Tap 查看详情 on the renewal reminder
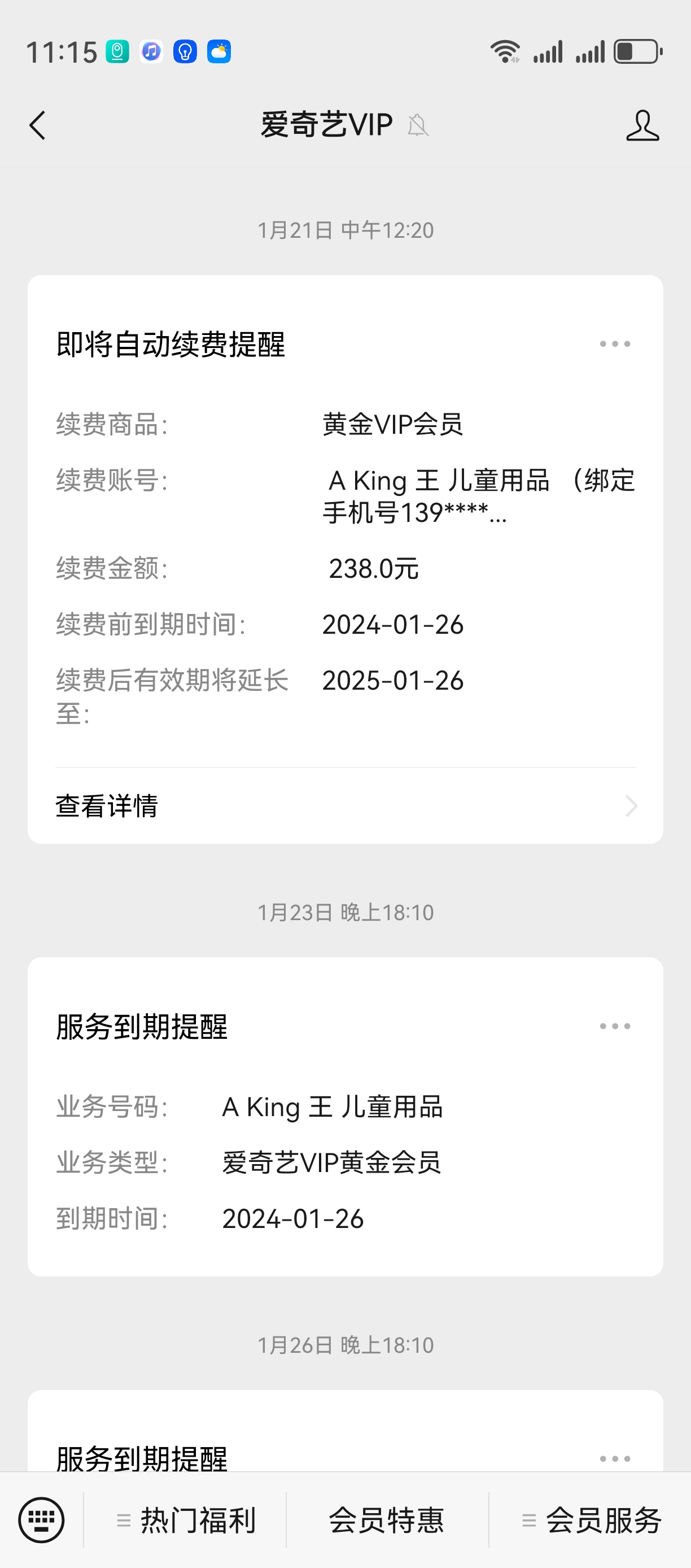Viewport: 691px width, 1568px height. 345,806
